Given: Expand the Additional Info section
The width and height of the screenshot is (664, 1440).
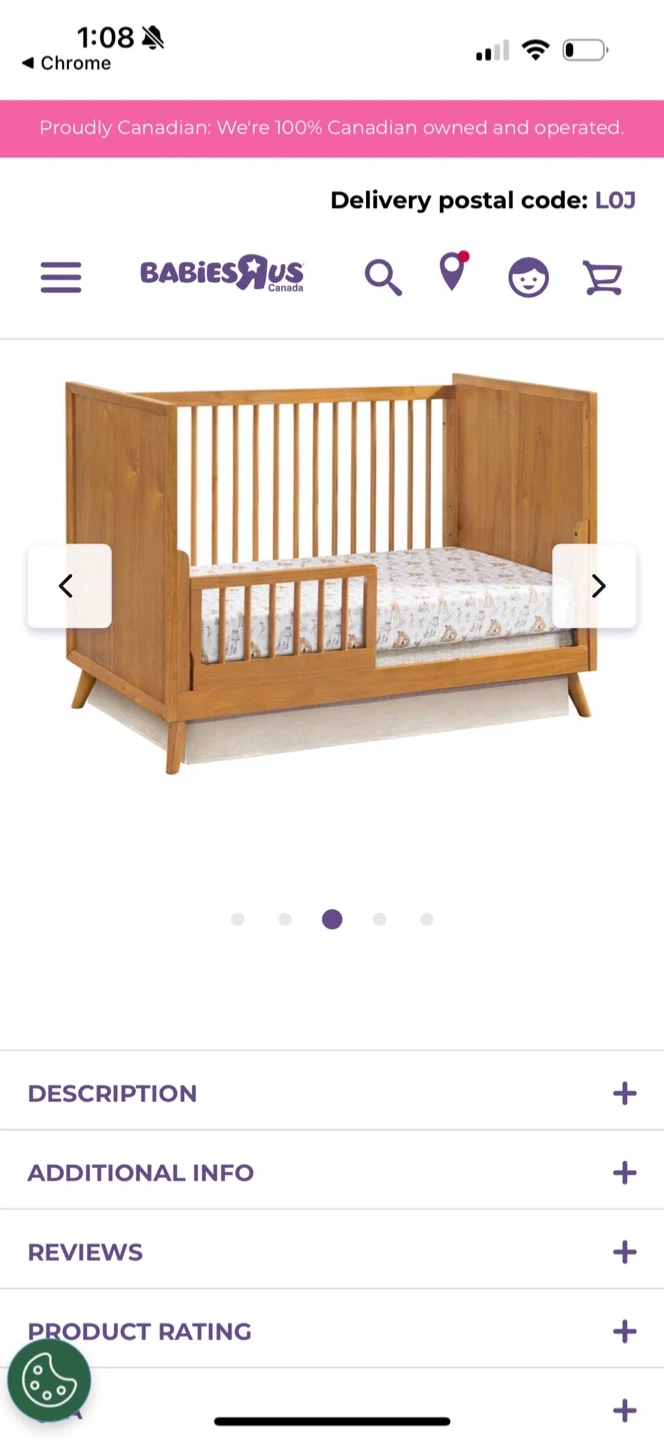Looking at the screenshot, I should point(332,1171).
